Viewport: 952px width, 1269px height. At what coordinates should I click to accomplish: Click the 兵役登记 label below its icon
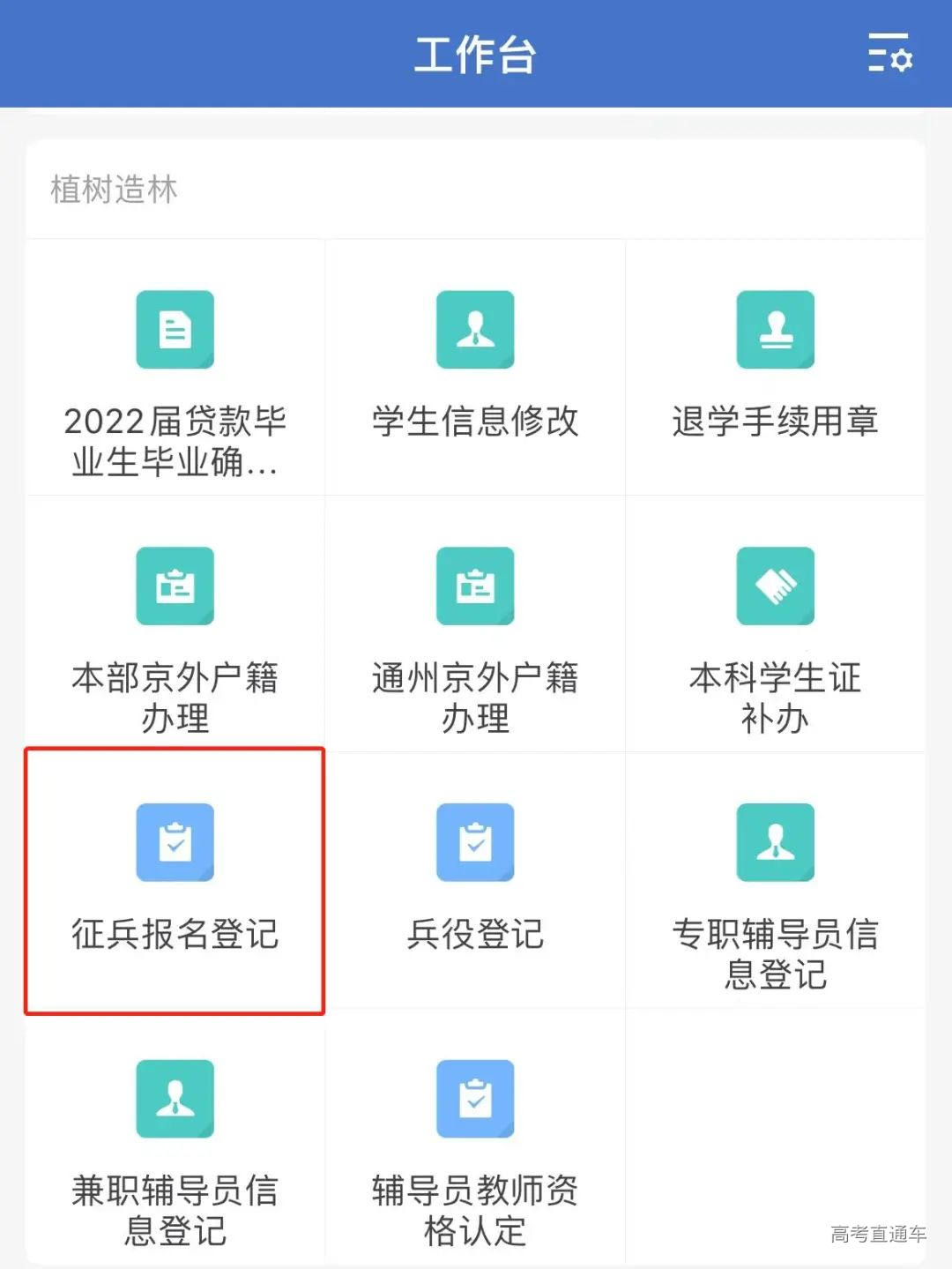coord(475,937)
